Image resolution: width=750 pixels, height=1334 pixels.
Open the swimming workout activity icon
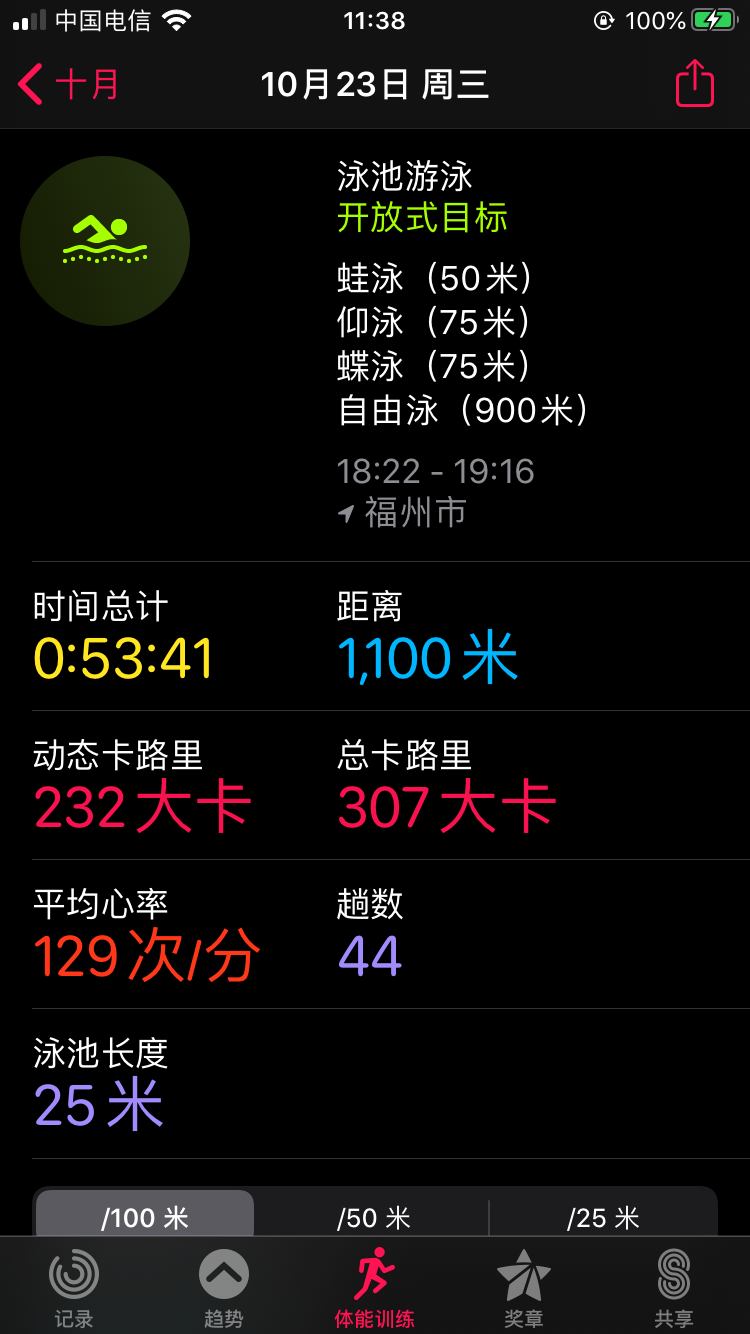pyautogui.click(x=105, y=240)
